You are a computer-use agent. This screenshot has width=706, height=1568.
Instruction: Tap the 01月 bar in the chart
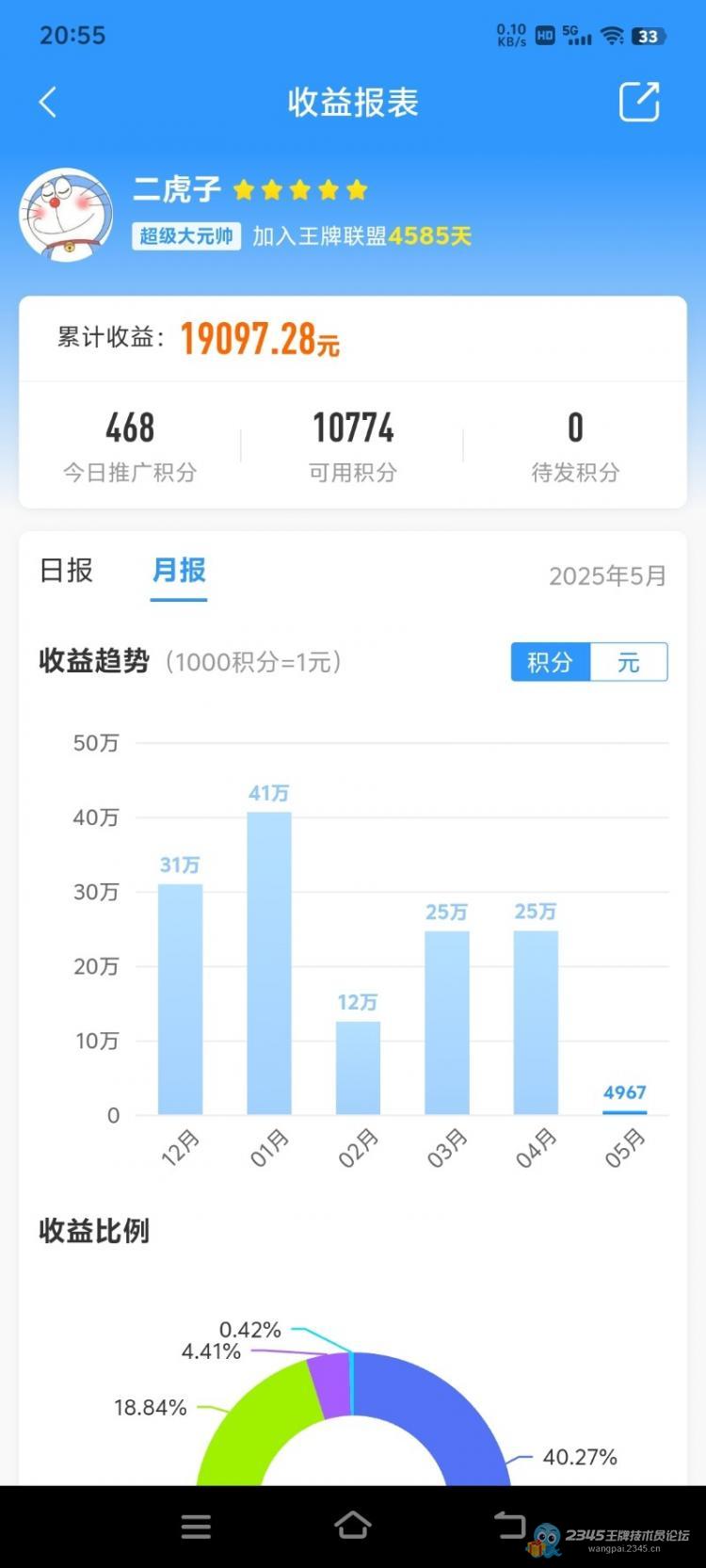(269, 962)
